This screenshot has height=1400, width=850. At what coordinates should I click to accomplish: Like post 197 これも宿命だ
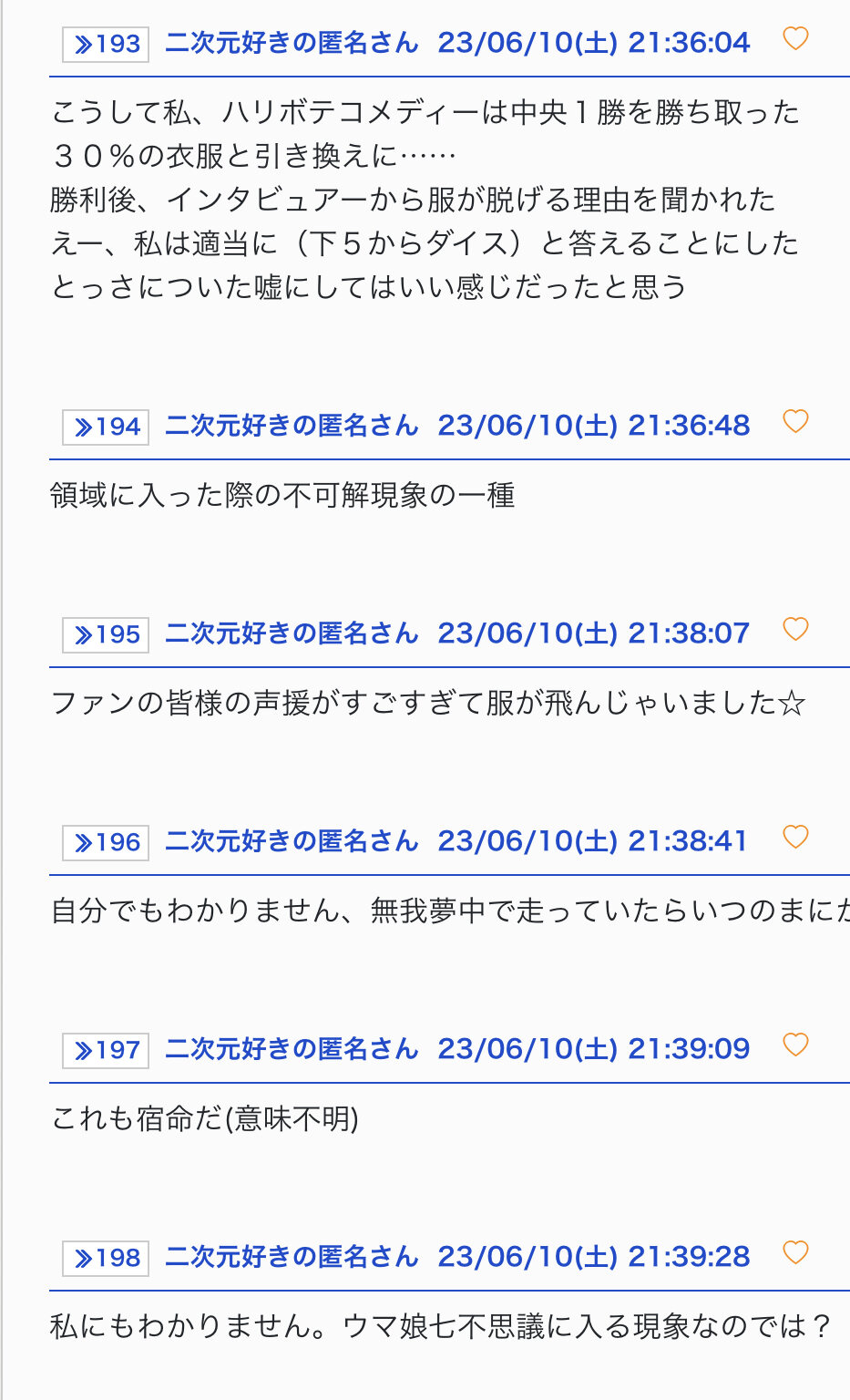pos(795,1045)
